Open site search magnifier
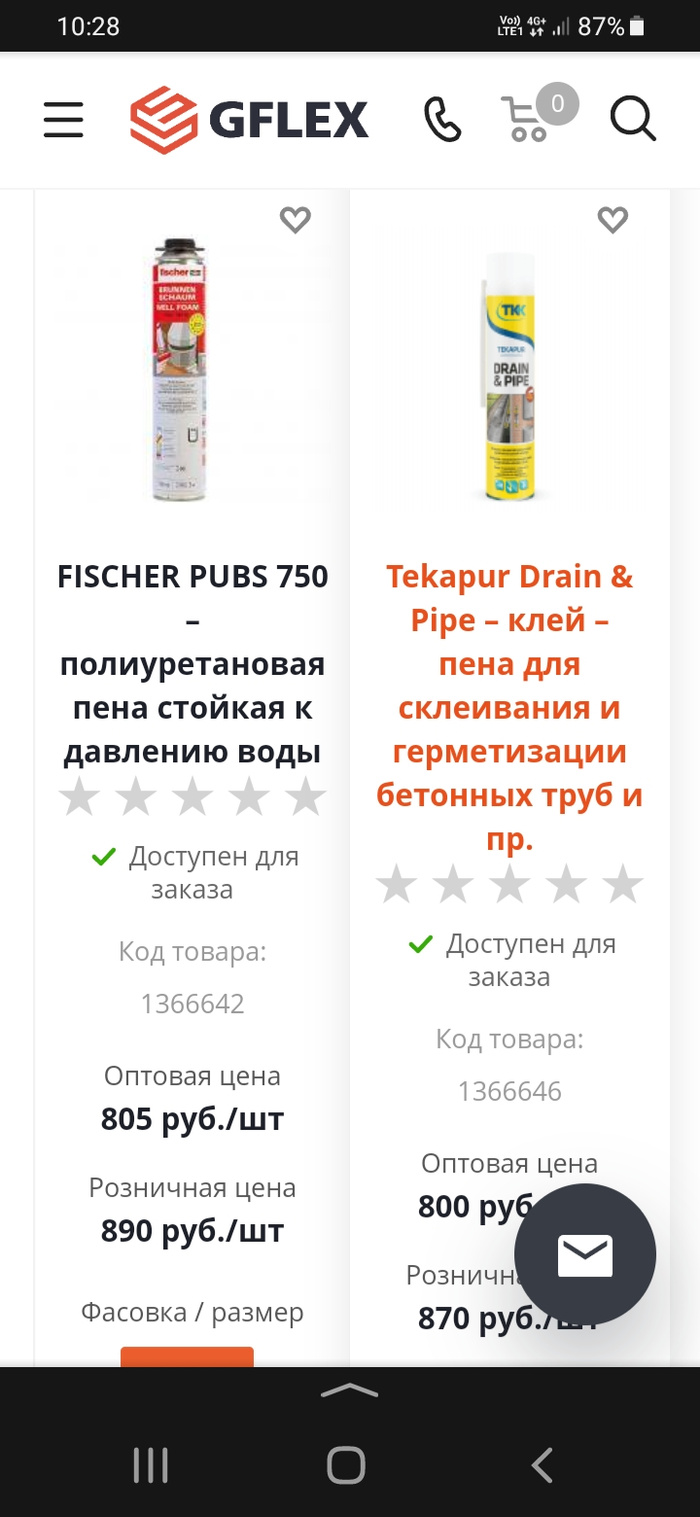The image size is (700, 1517). click(x=633, y=120)
